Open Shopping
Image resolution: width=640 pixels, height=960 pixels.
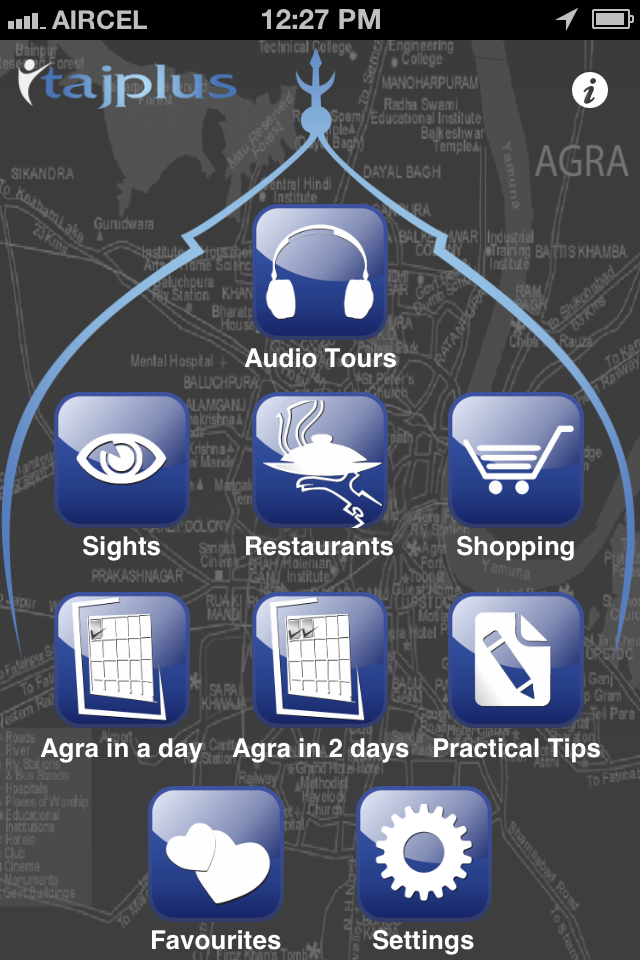click(516, 460)
